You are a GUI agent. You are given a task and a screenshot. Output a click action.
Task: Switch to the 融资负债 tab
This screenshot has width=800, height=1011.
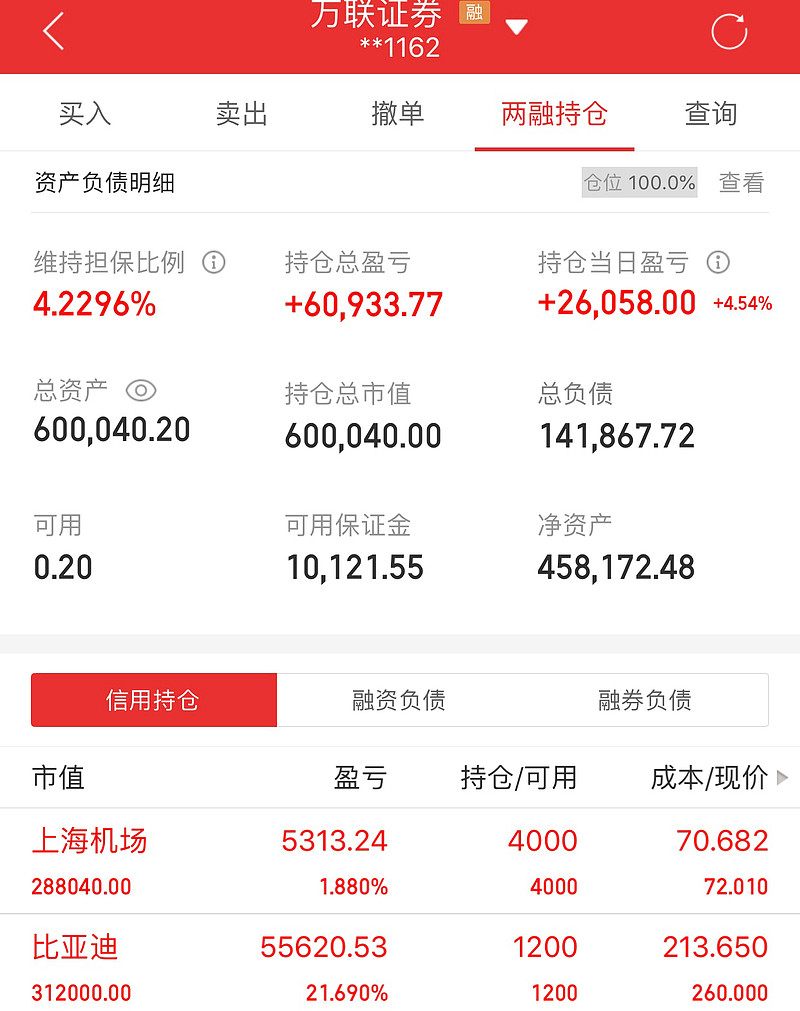coord(400,699)
